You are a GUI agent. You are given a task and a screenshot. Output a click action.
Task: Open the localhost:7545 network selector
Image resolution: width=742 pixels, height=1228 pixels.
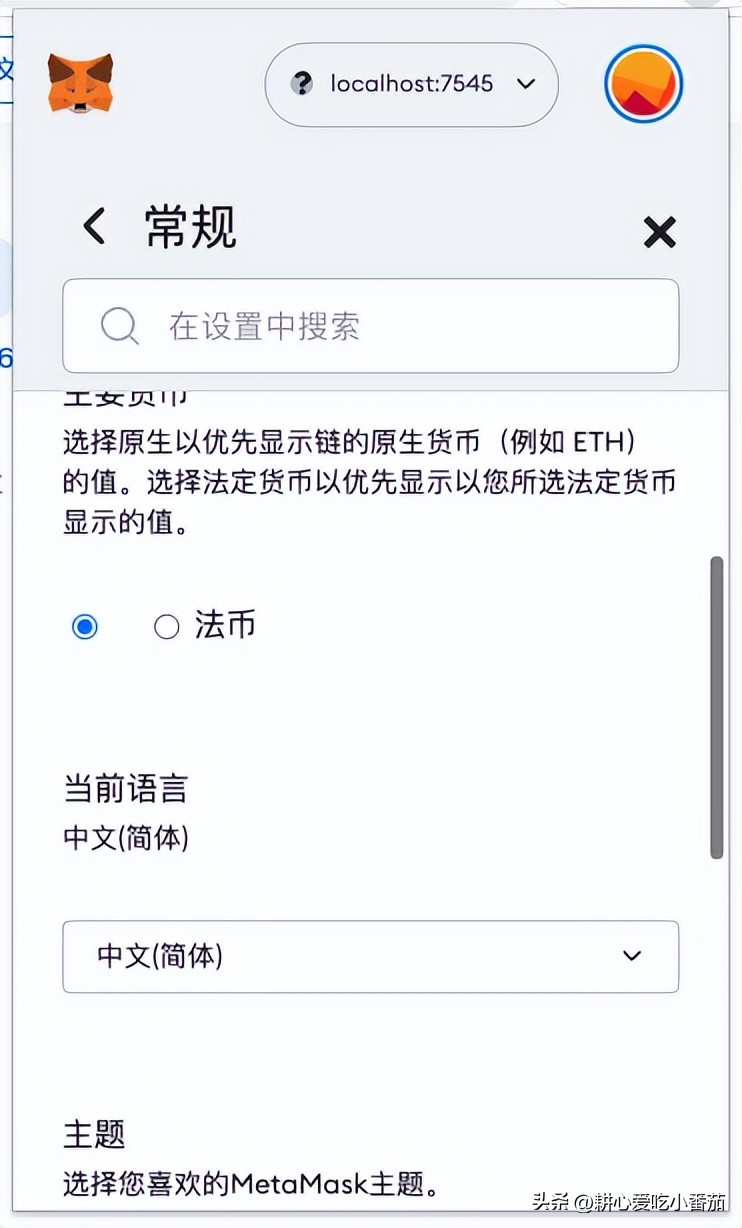[411, 85]
